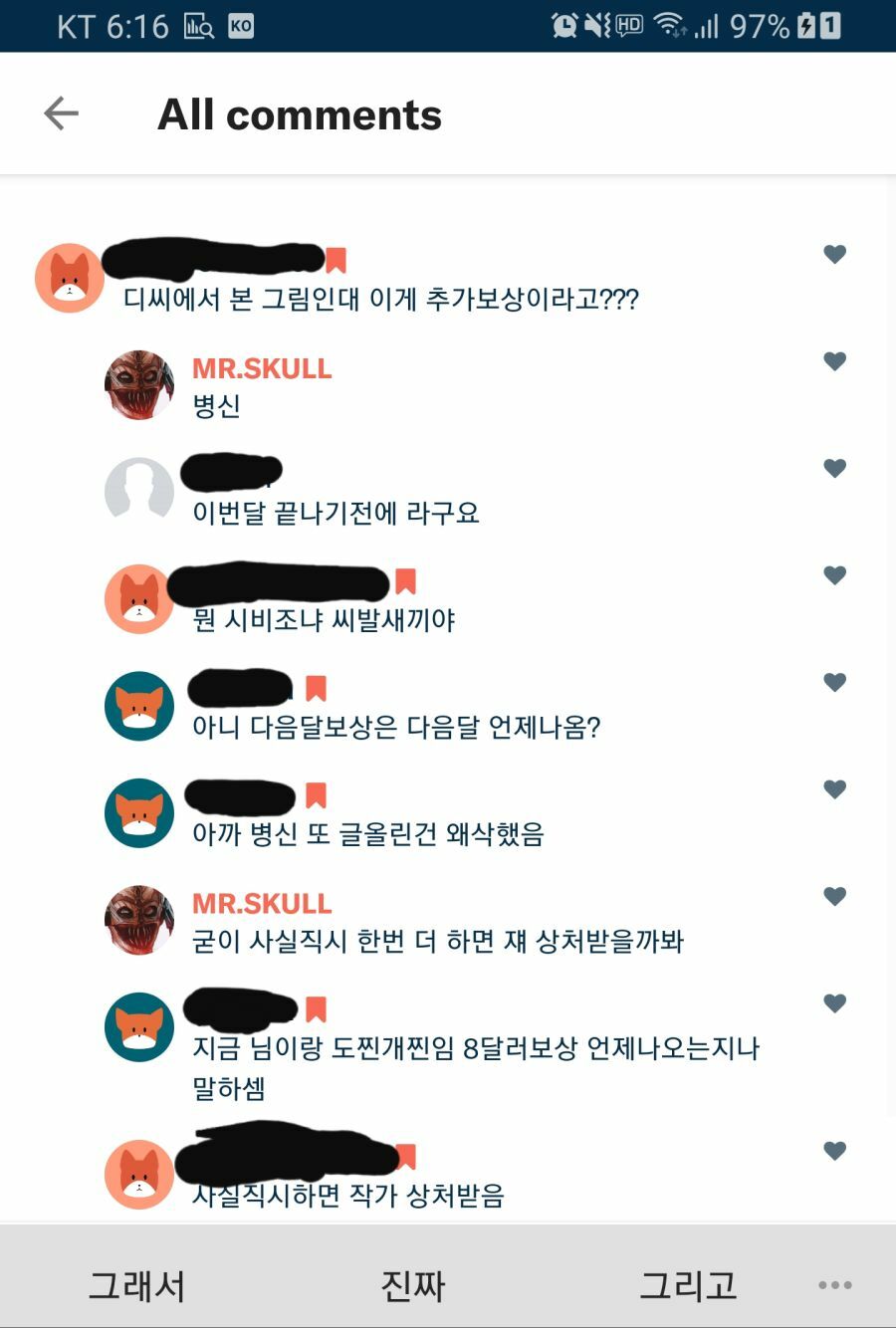
Task: Like the comment '뭔 시비조냐'
Action: pyautogui.click(x=834, y=575)
